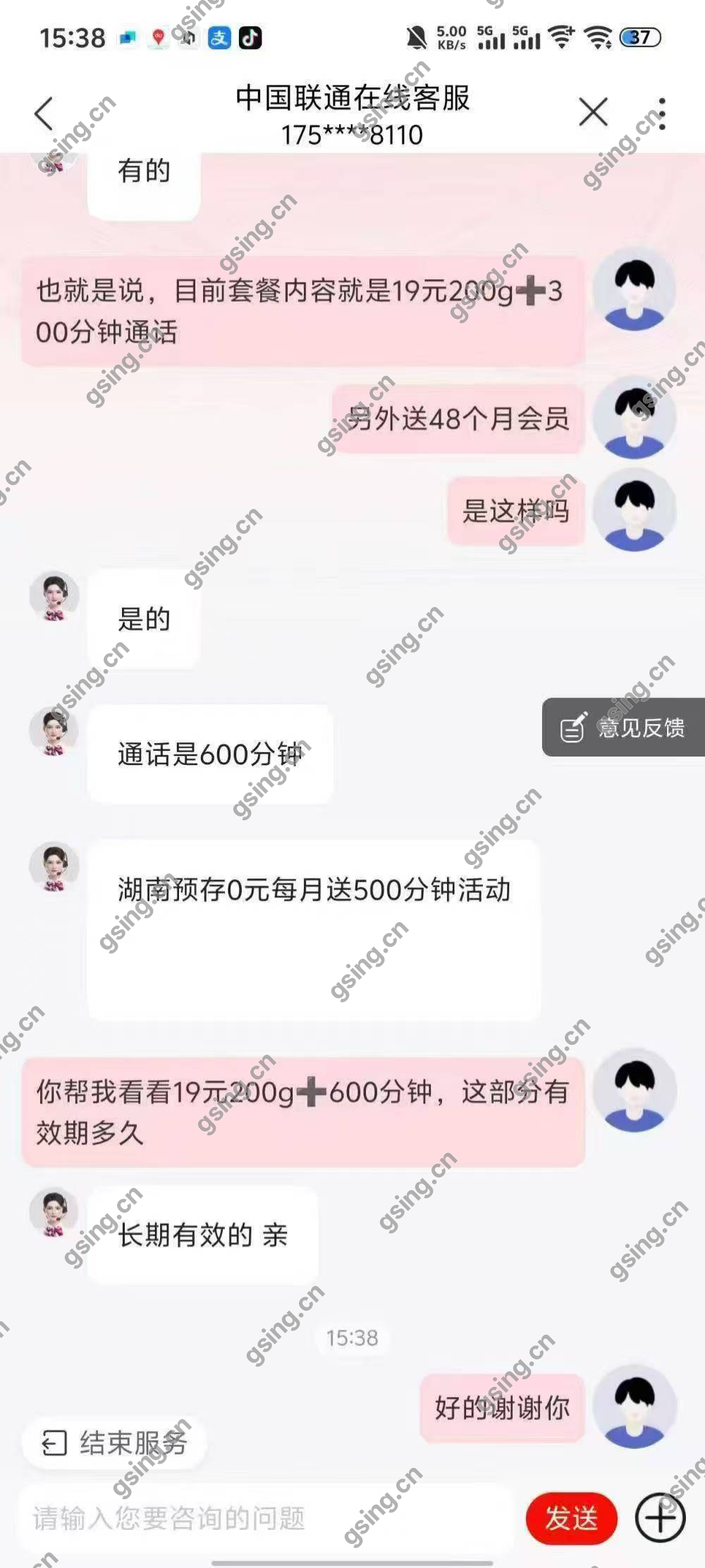Close the online customer service window
This screenshot has width=705, height=1568.
[x=593, y=112]
